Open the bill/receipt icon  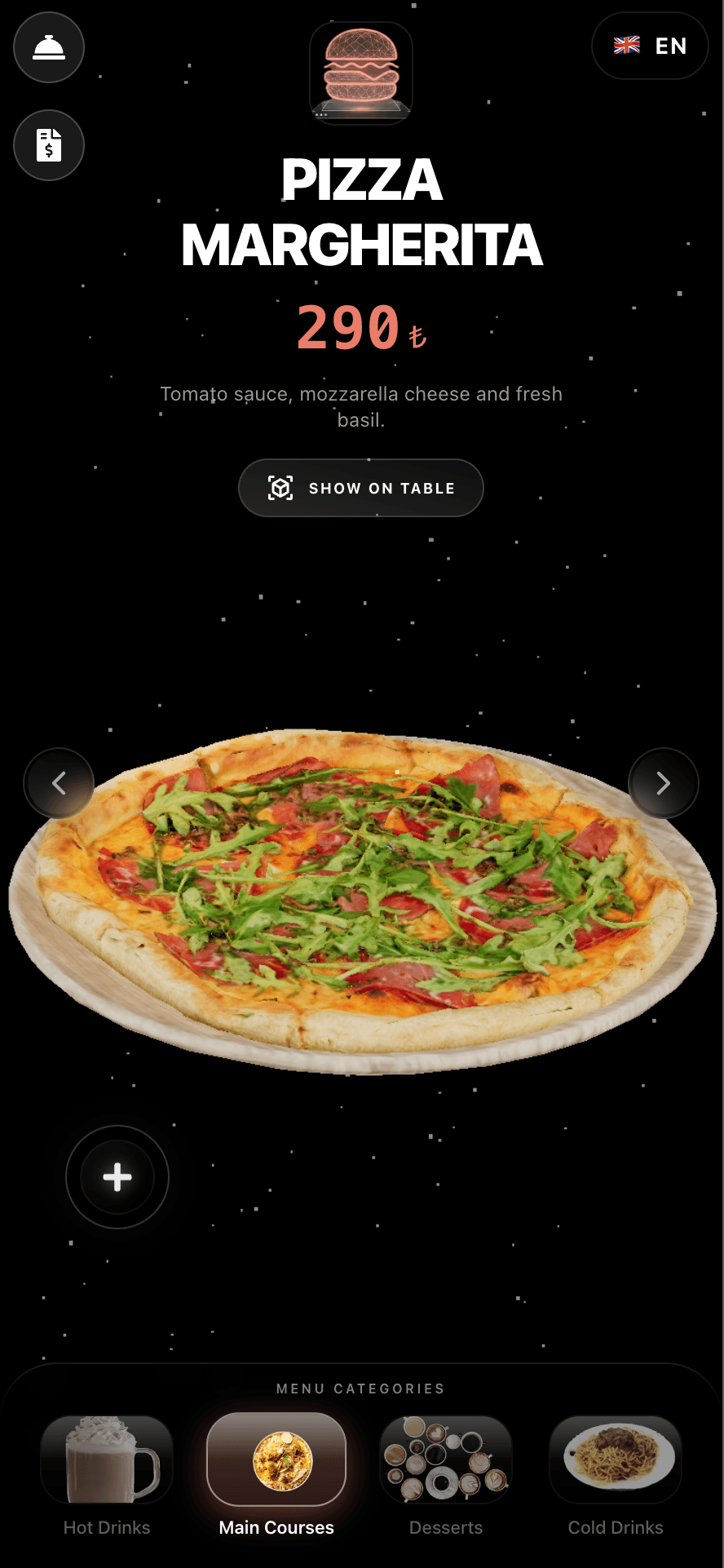(48, 145)
